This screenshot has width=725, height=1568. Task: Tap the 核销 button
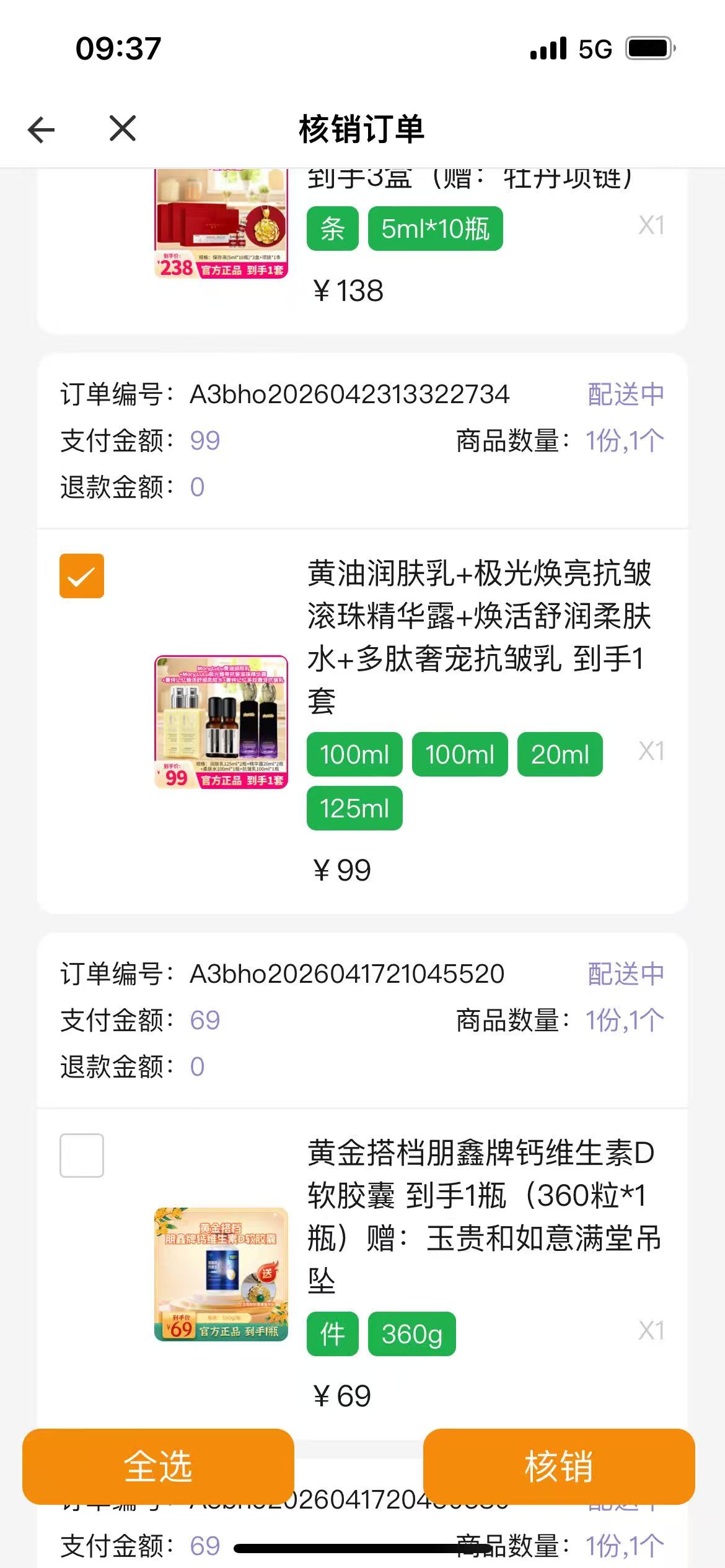559,1466
